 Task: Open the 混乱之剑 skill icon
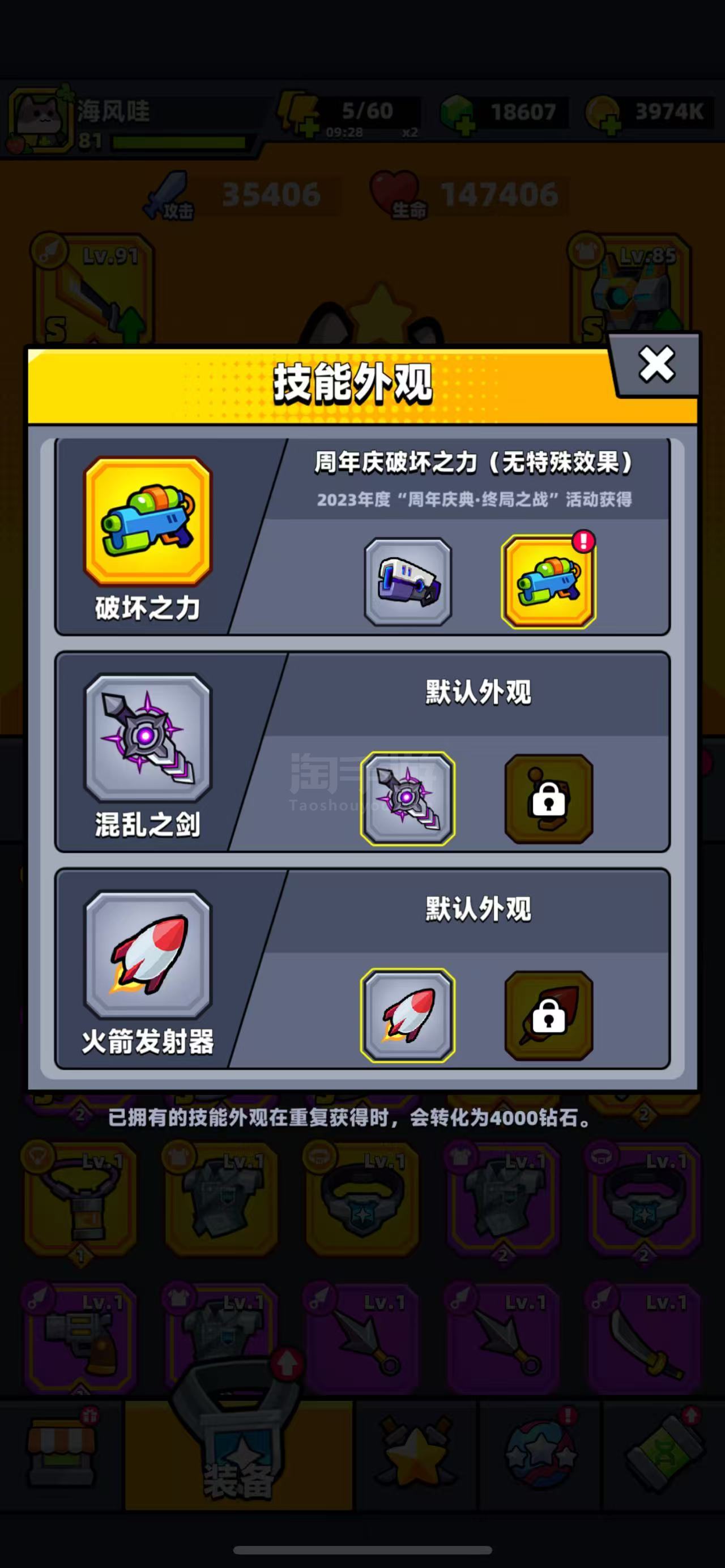pyautogui.click(x=148, y=737)
